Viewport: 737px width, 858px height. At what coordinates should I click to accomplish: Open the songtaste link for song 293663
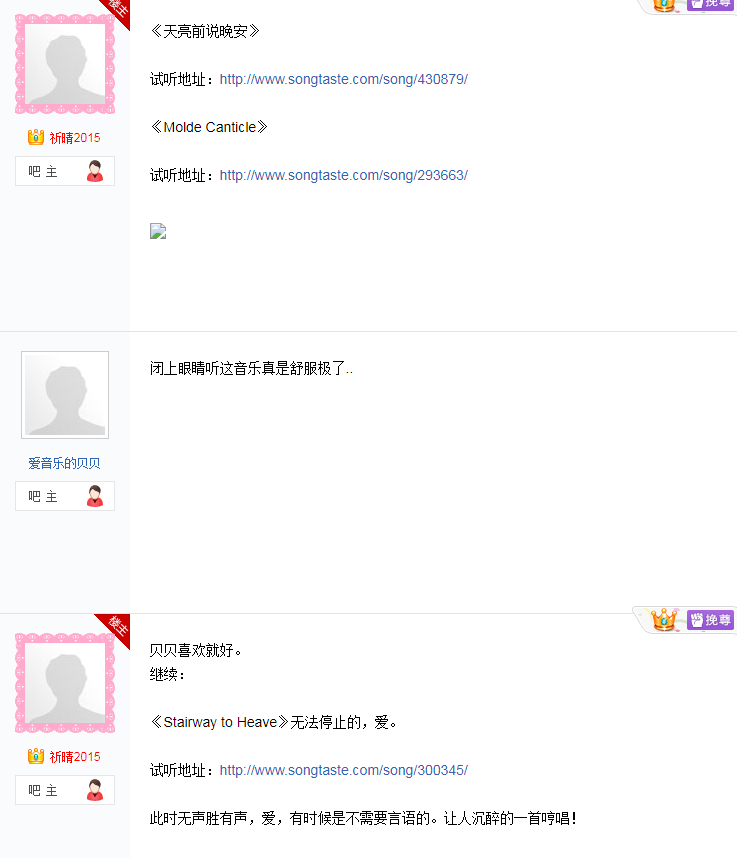pyautogui.click(x=343, y=175)
